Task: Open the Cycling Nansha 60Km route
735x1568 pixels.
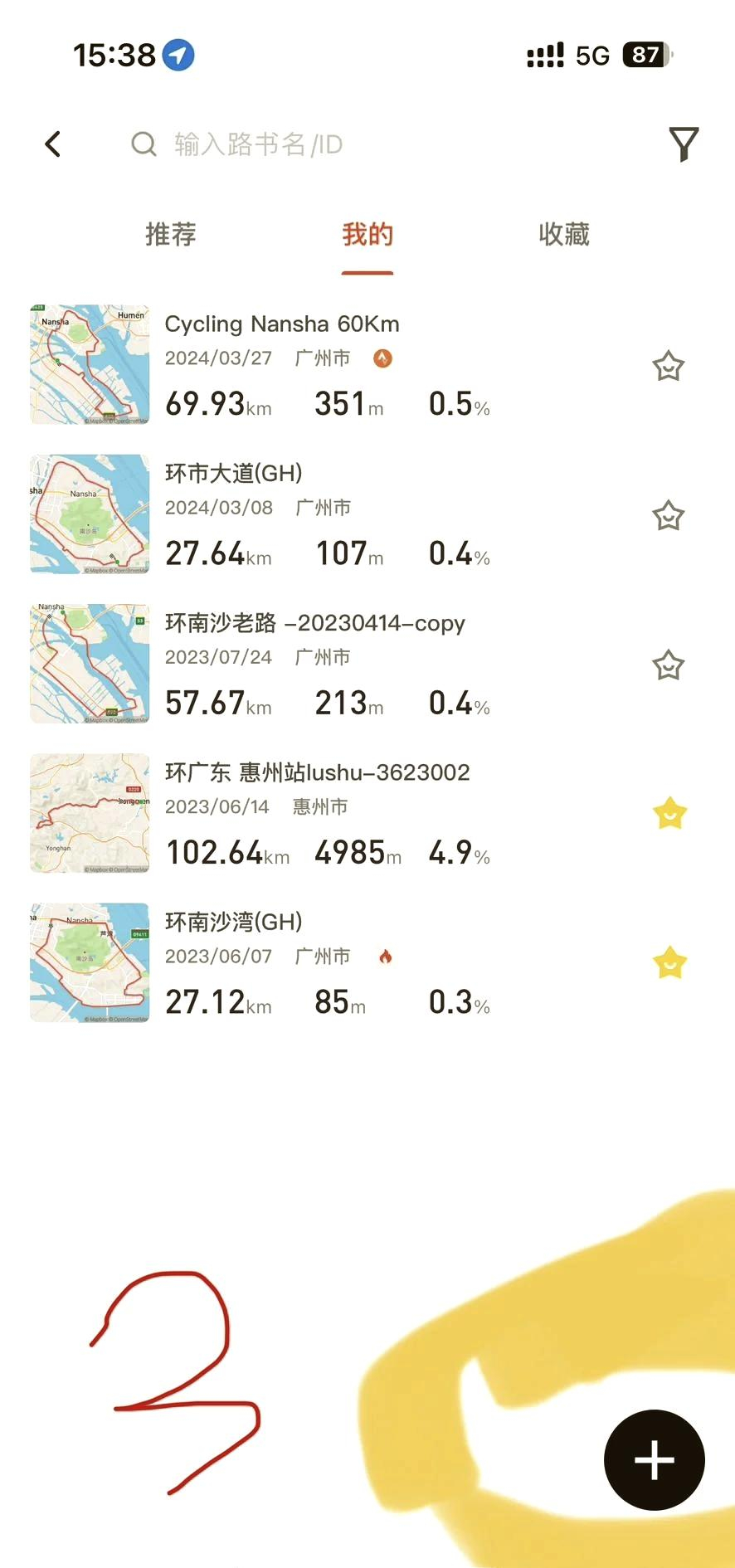Action: 282,324
